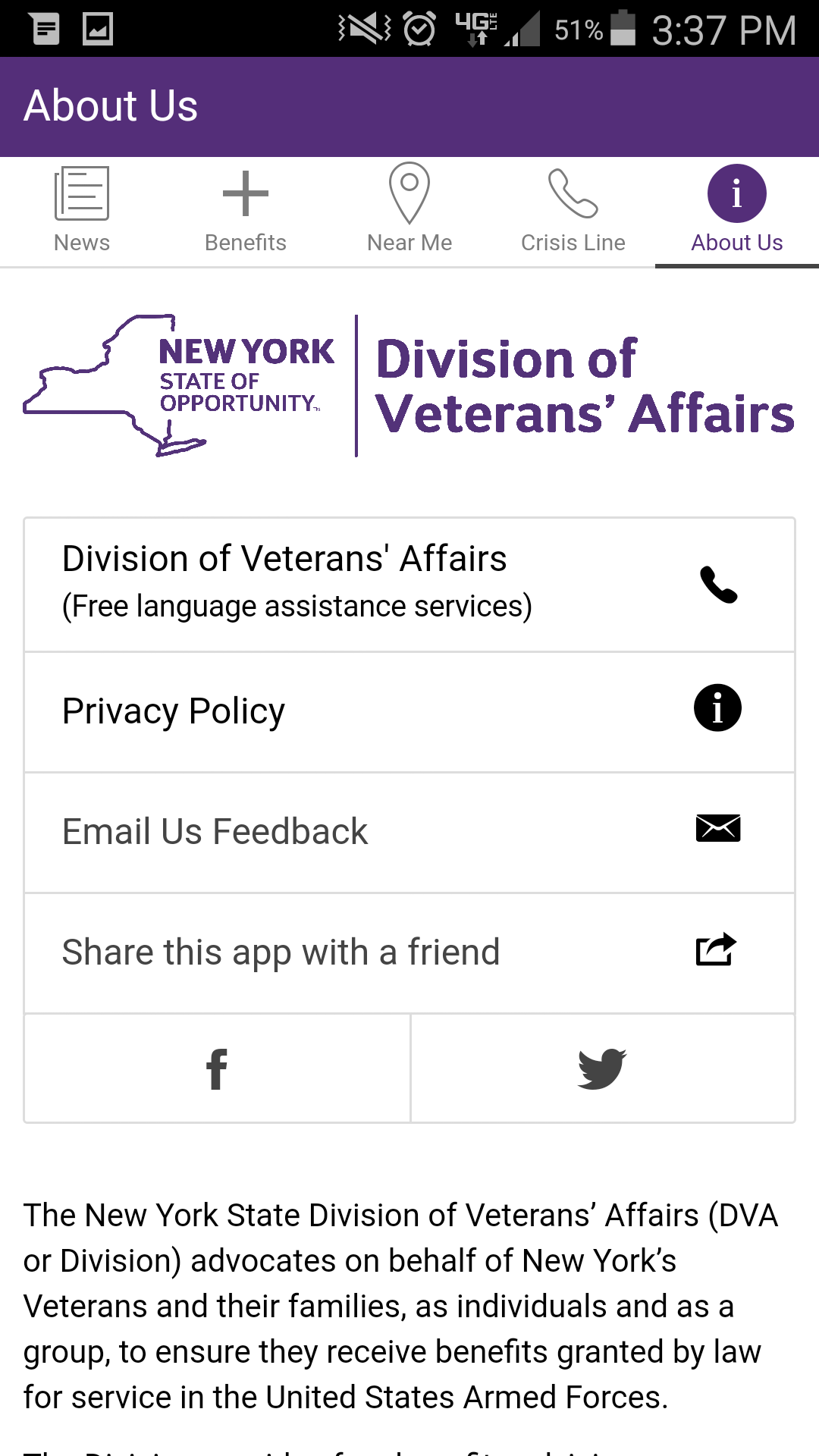The image size is (819, 1456).
Task: Open the Benefits tab
Action: [246, 212]
